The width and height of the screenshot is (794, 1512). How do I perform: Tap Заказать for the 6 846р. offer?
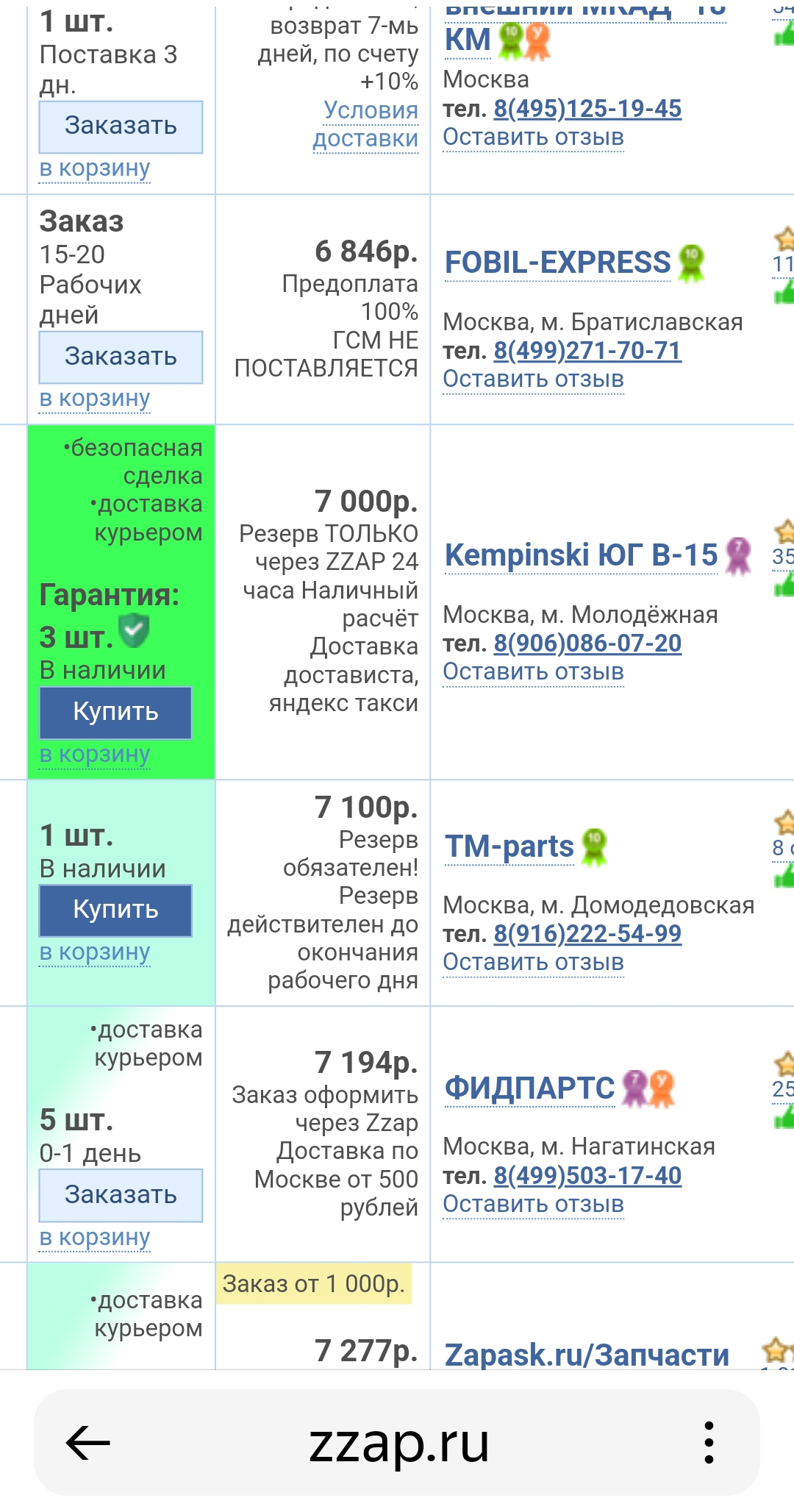pyautogui.click(x=121, y=357)
